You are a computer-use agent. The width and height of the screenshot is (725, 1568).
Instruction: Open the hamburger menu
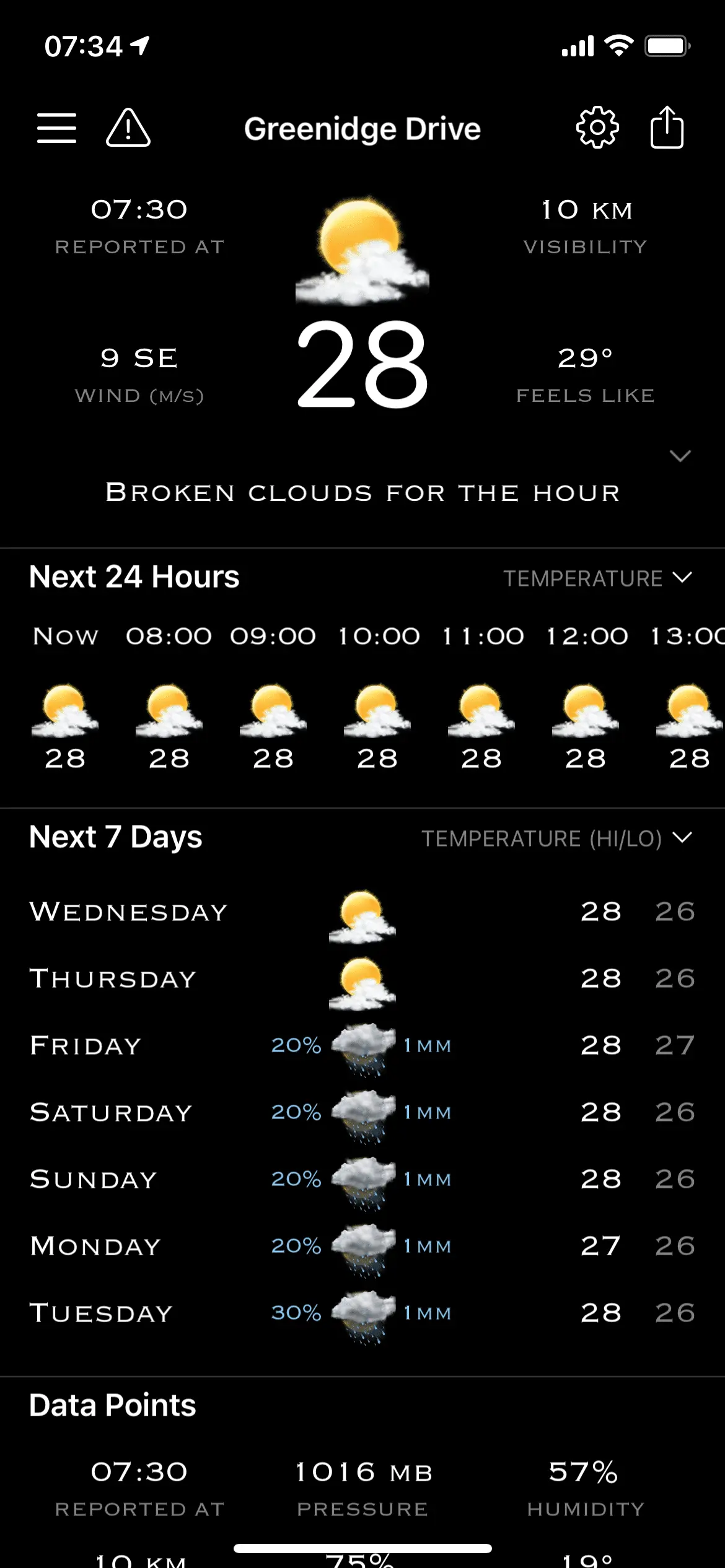tap(56, 128)
